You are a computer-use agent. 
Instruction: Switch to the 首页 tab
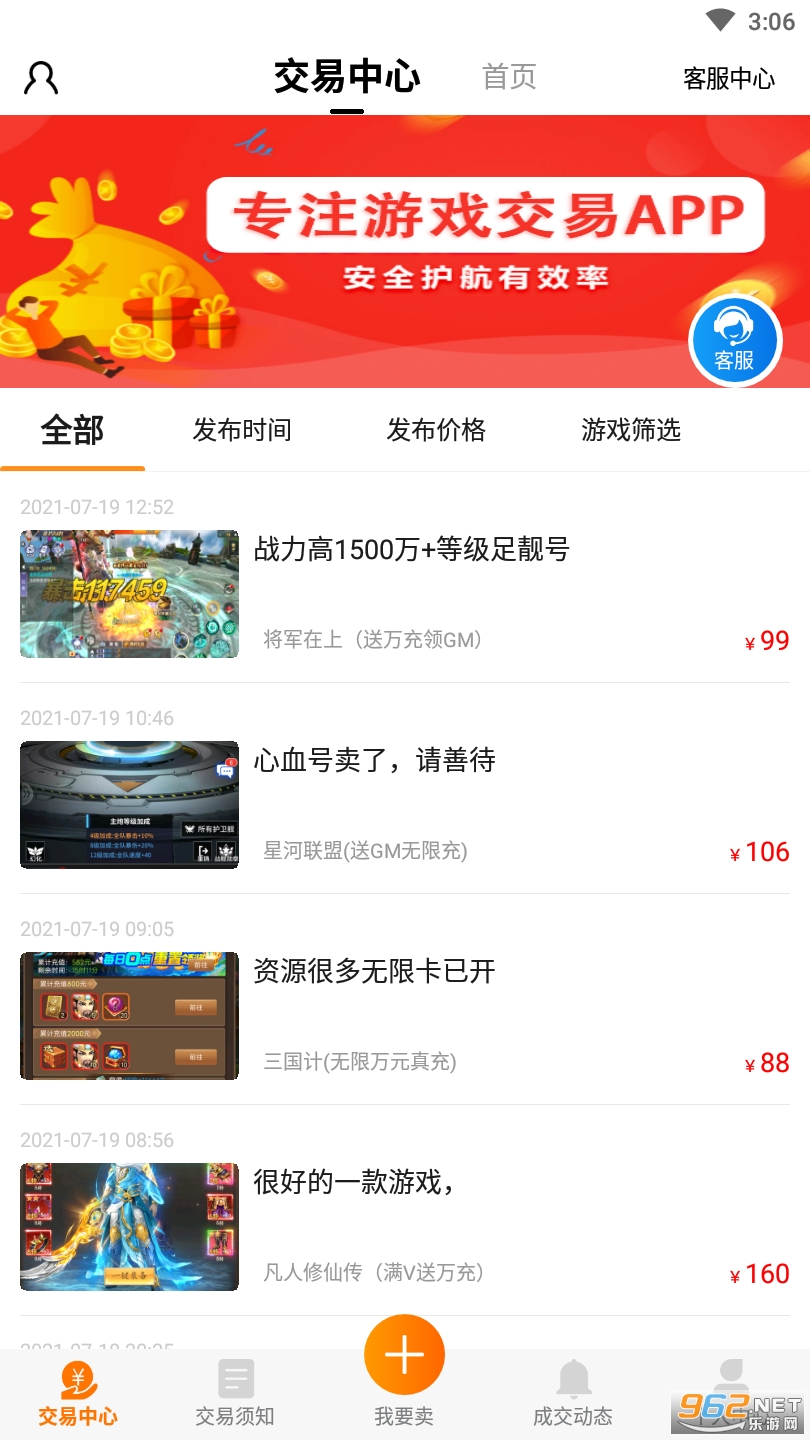[x=509, y=77]
